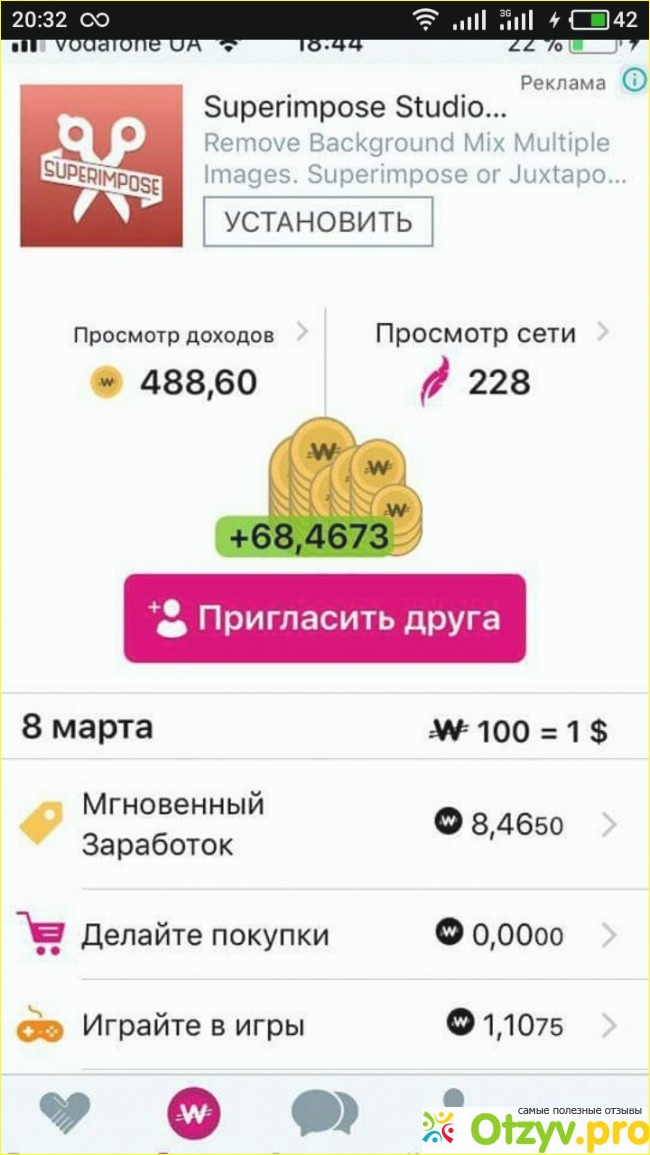Tap the УСТАНОВИТЬ button in the ad
This screenshot has width=650, height=1155.
click(318, 221)
